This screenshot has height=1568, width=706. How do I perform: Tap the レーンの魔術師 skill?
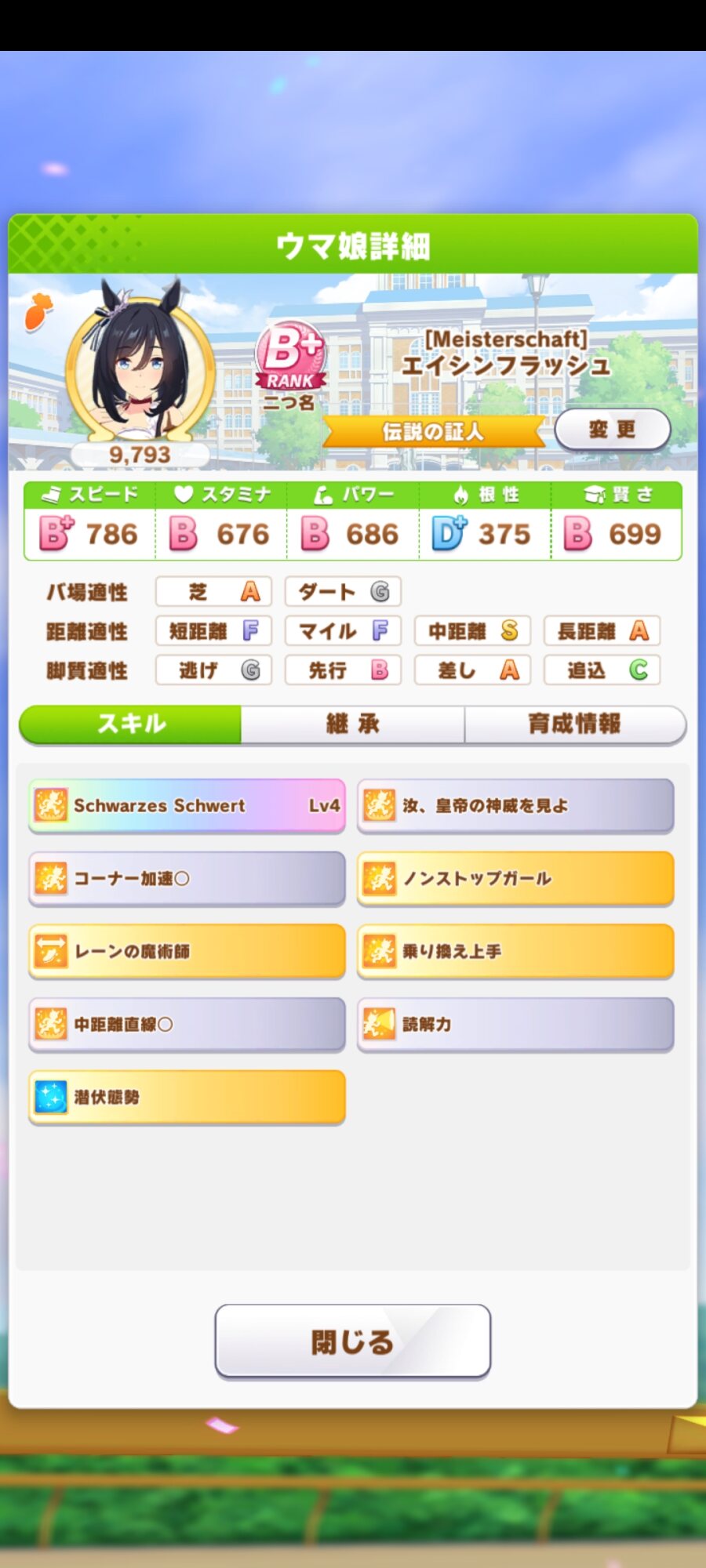click(187, 951)
